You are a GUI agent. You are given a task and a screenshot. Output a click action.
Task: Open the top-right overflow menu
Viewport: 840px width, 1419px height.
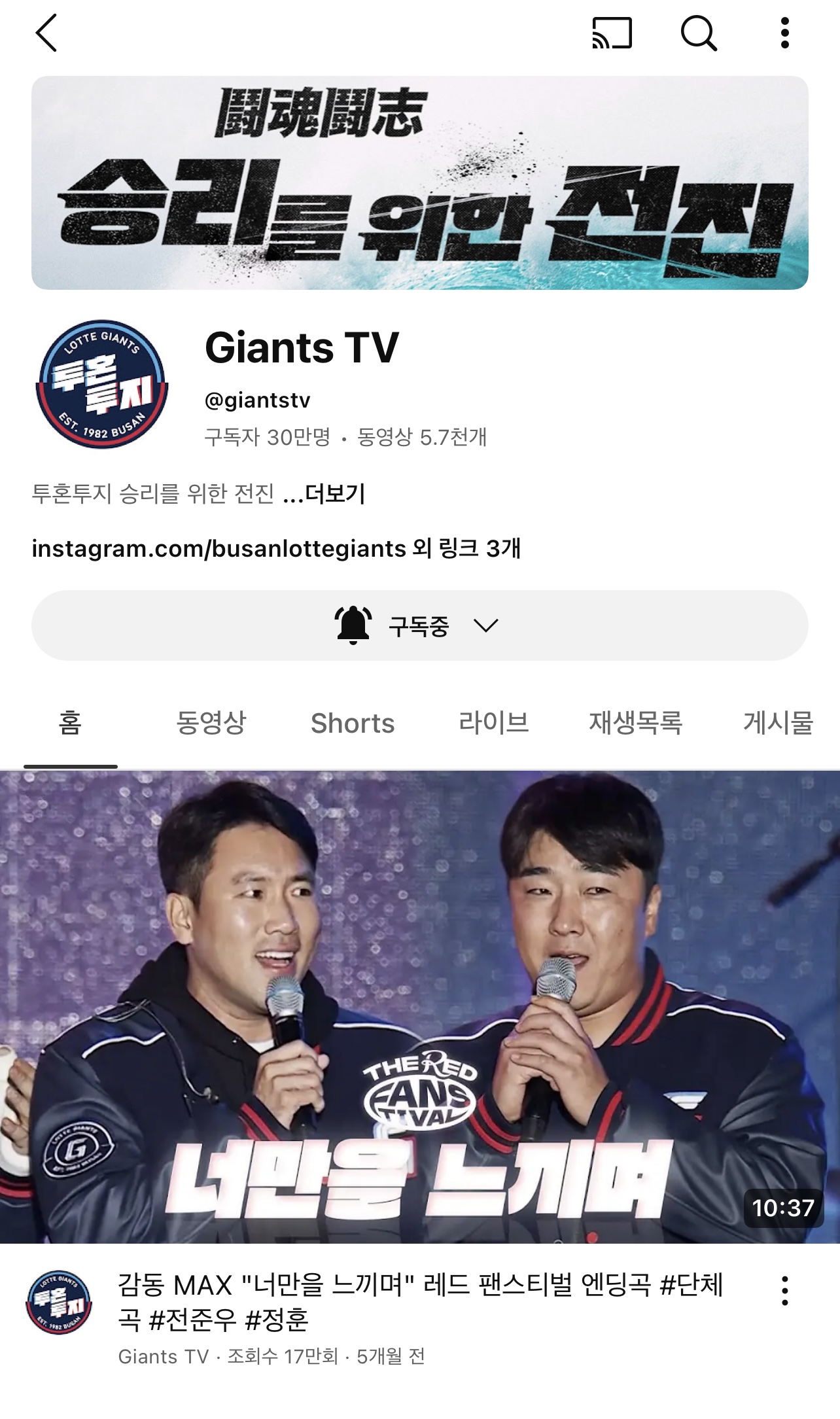[784, 33]
